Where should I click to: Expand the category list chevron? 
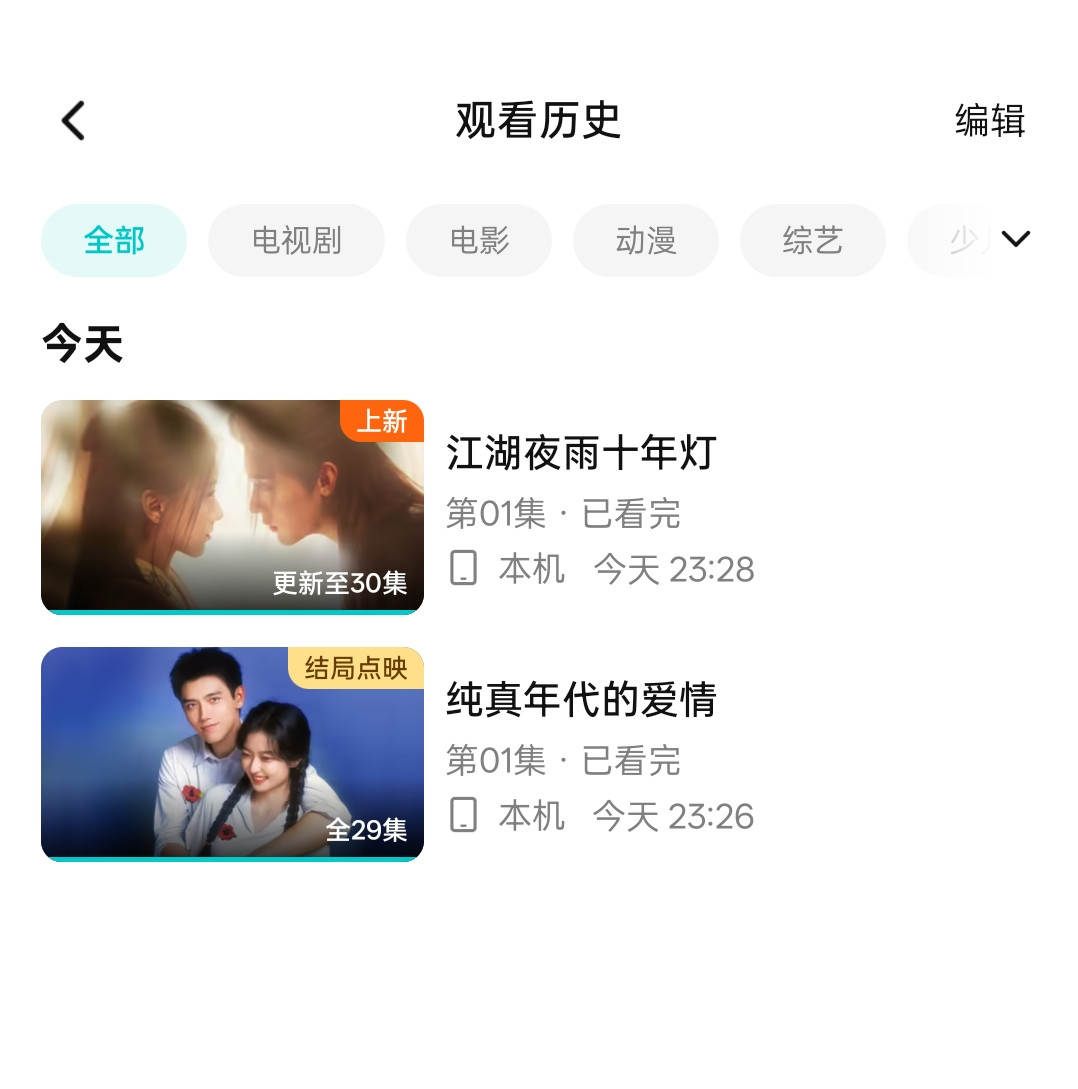pos(1015,239)
